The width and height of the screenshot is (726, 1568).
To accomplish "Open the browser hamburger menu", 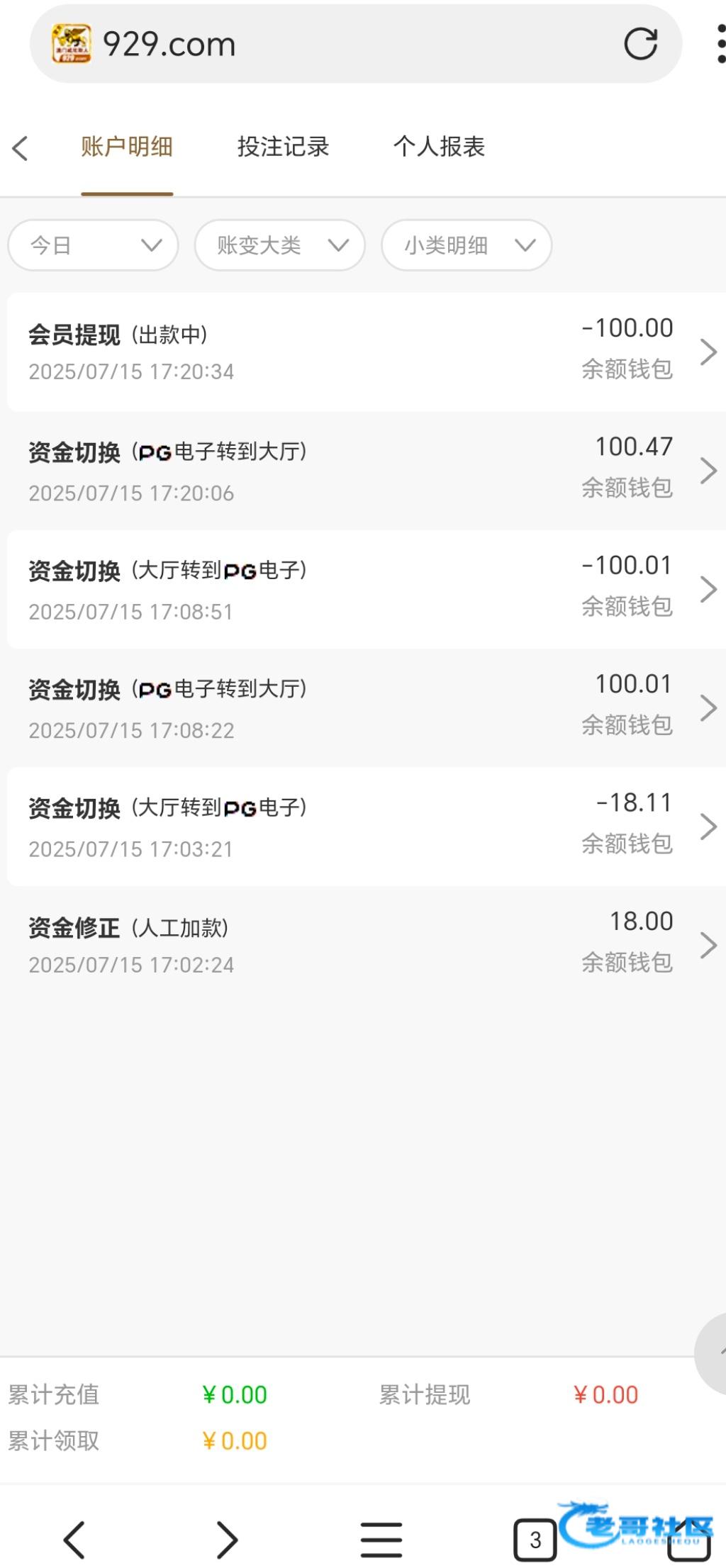I will point(381,1540).
